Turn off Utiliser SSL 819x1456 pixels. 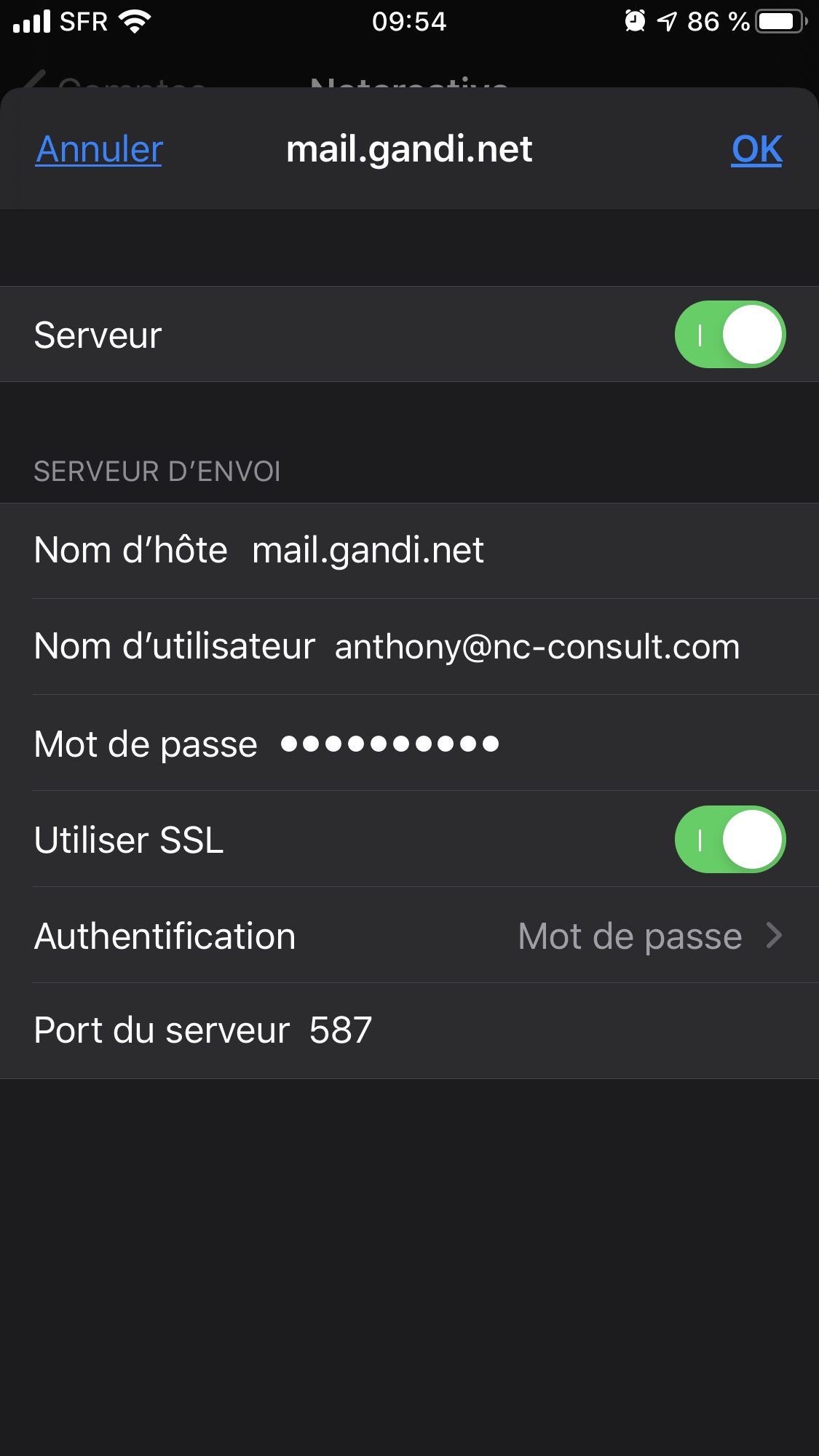tap(729, 839)
